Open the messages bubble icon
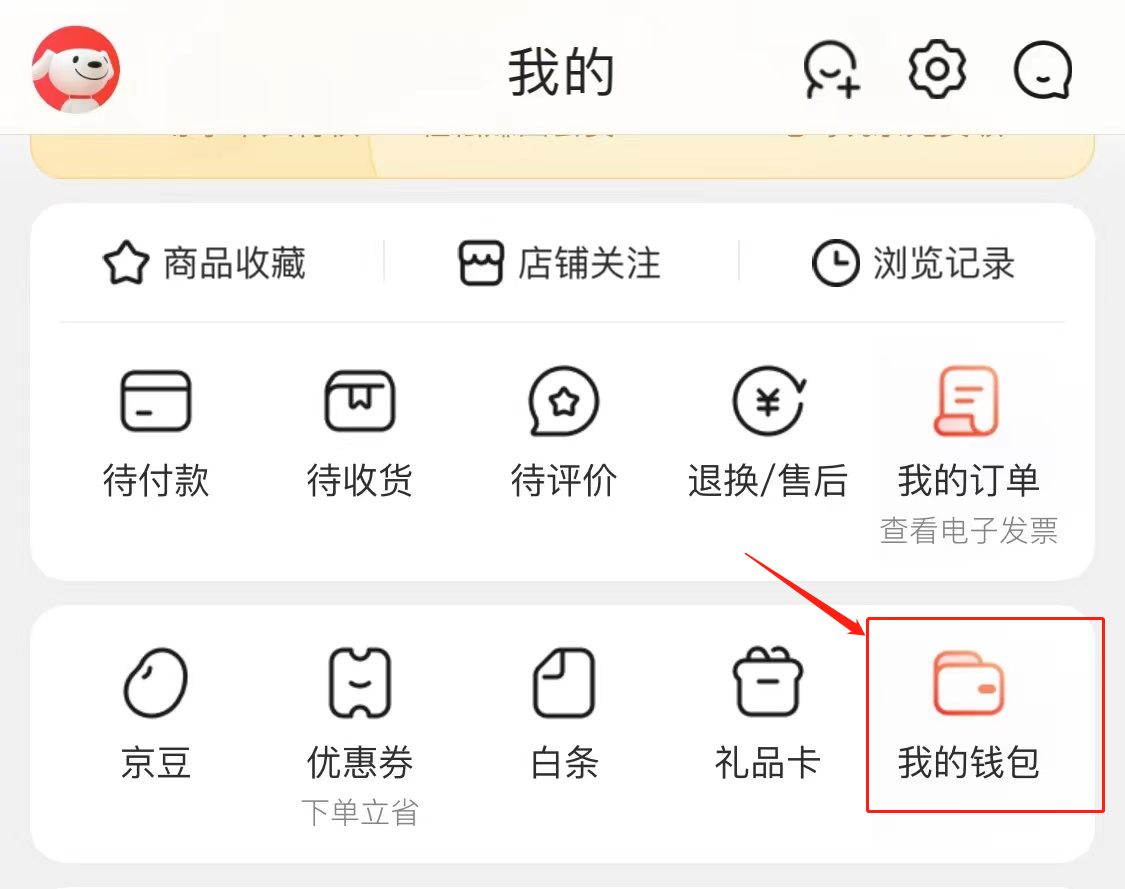The height and width of the screenshot is (889, 1125). 1043,70
